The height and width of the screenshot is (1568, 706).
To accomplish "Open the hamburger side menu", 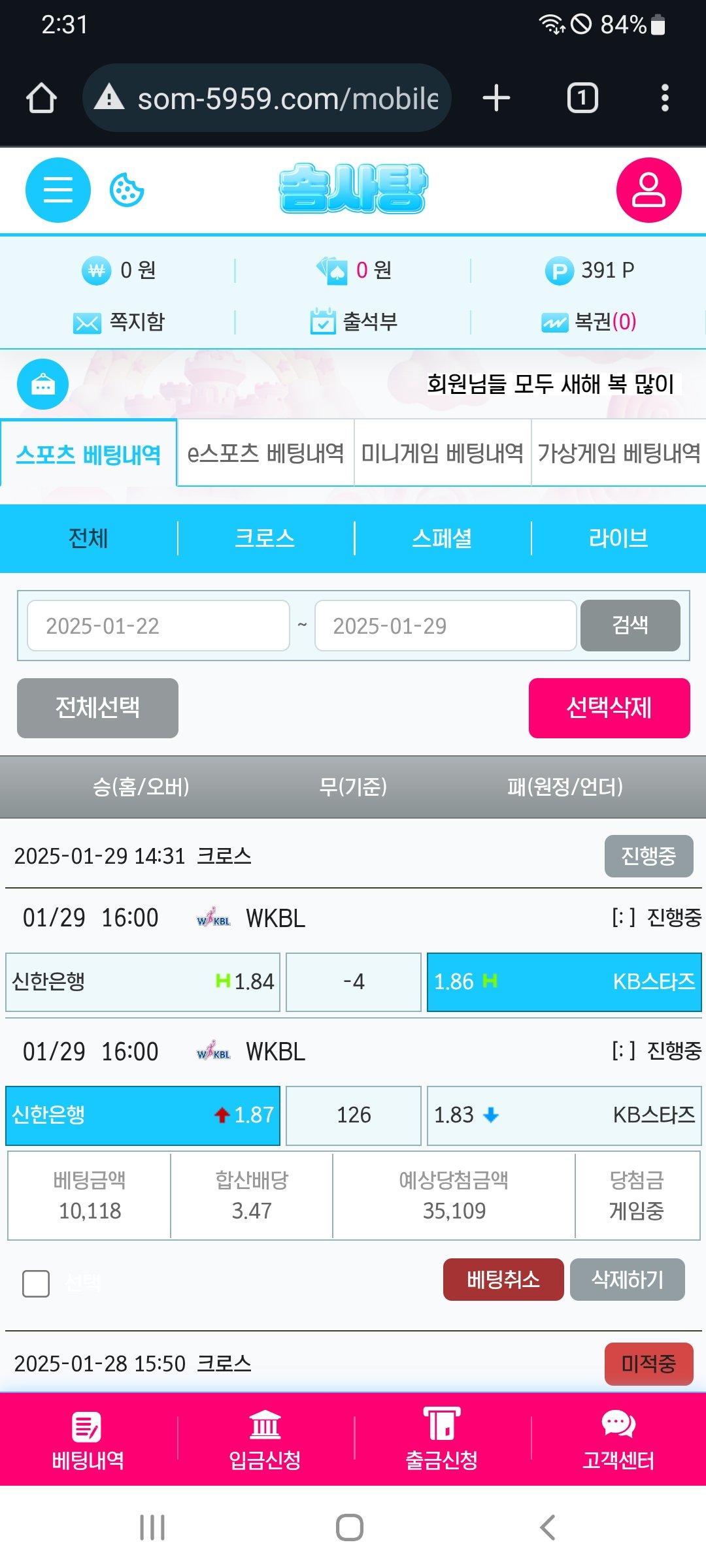I will click(58, 190).
